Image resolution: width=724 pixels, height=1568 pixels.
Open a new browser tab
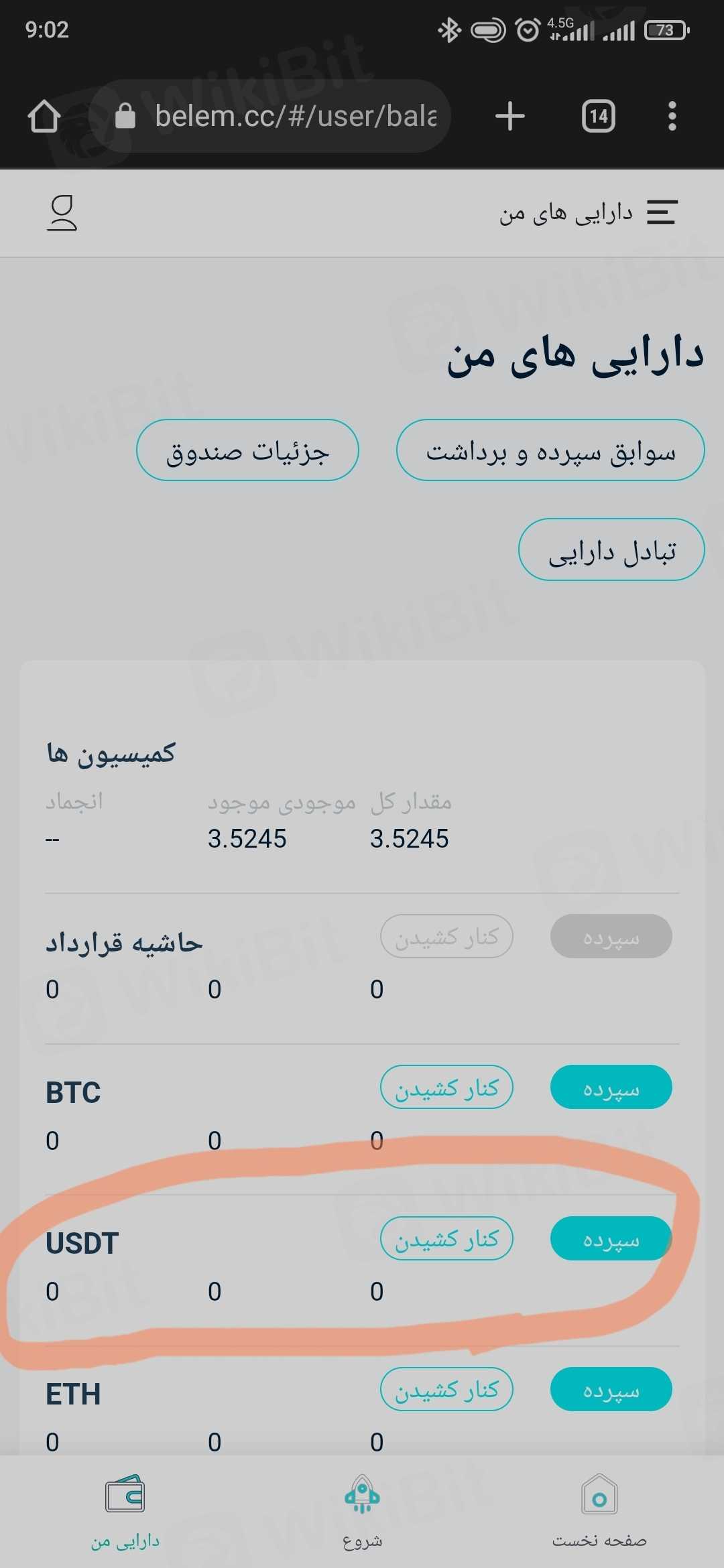(x=509, y=116)
